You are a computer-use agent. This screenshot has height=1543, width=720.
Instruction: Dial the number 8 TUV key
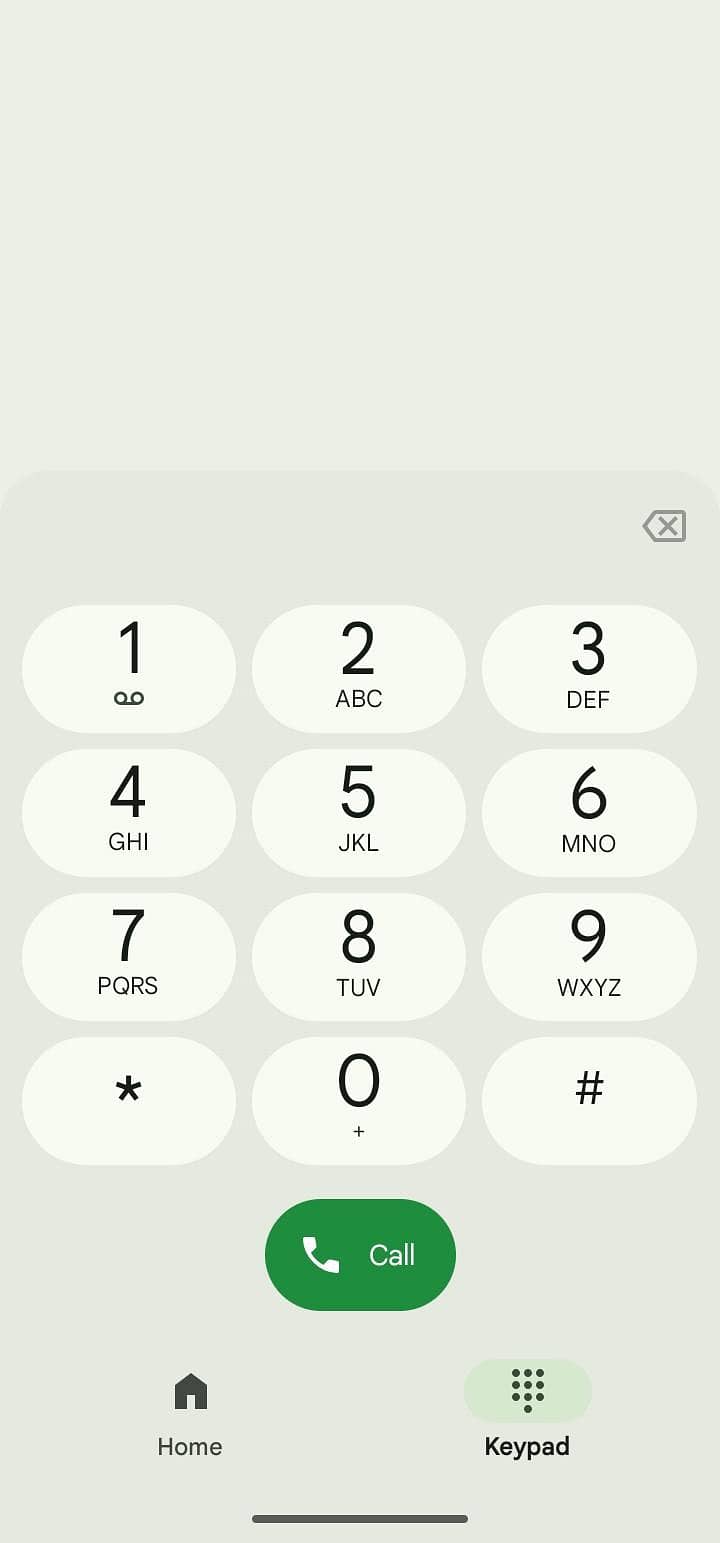tap(359, 956)
